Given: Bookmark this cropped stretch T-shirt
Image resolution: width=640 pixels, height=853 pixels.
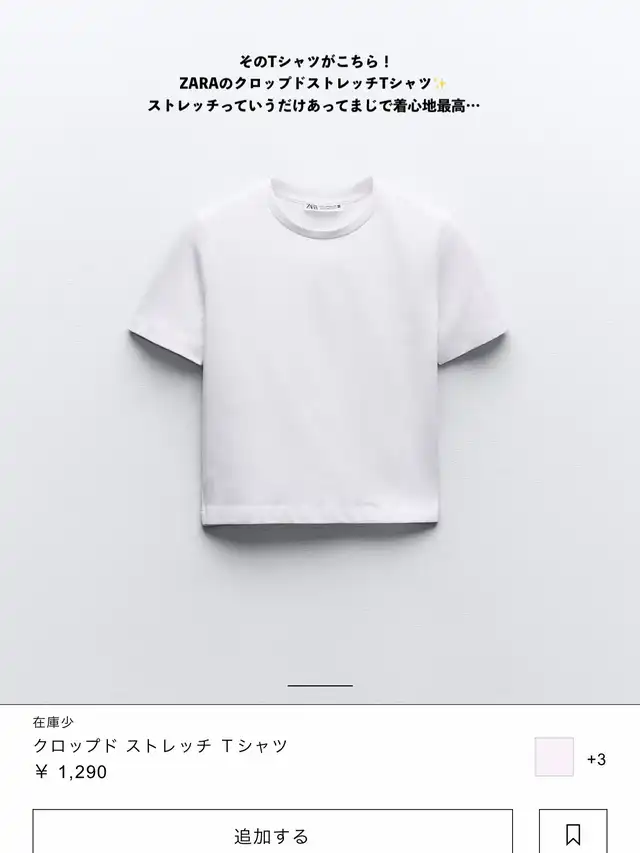Looking at the screenshot, I should (573, 833).
